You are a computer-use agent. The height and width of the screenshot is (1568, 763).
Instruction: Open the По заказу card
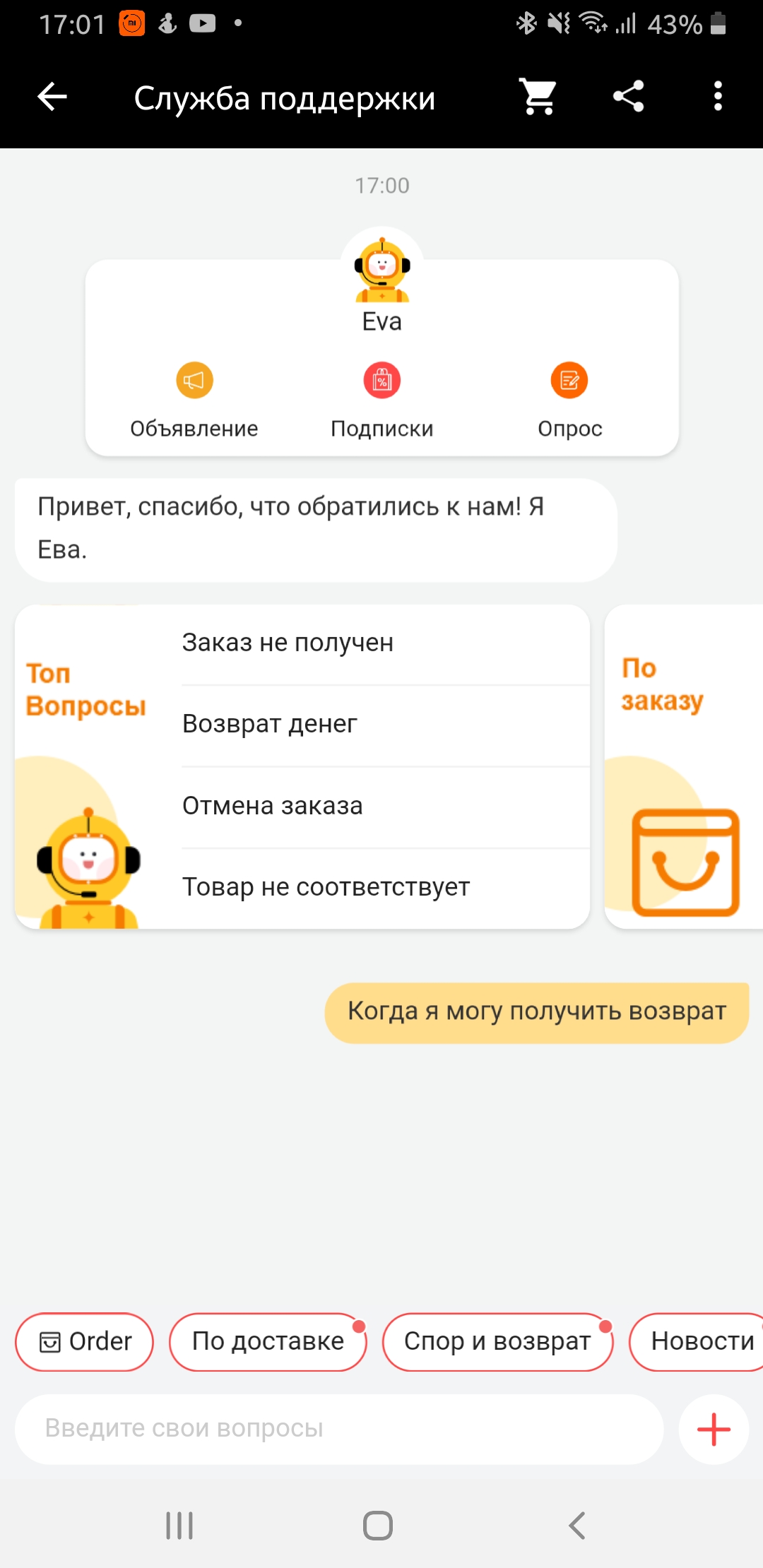click(x=683, y=766)
